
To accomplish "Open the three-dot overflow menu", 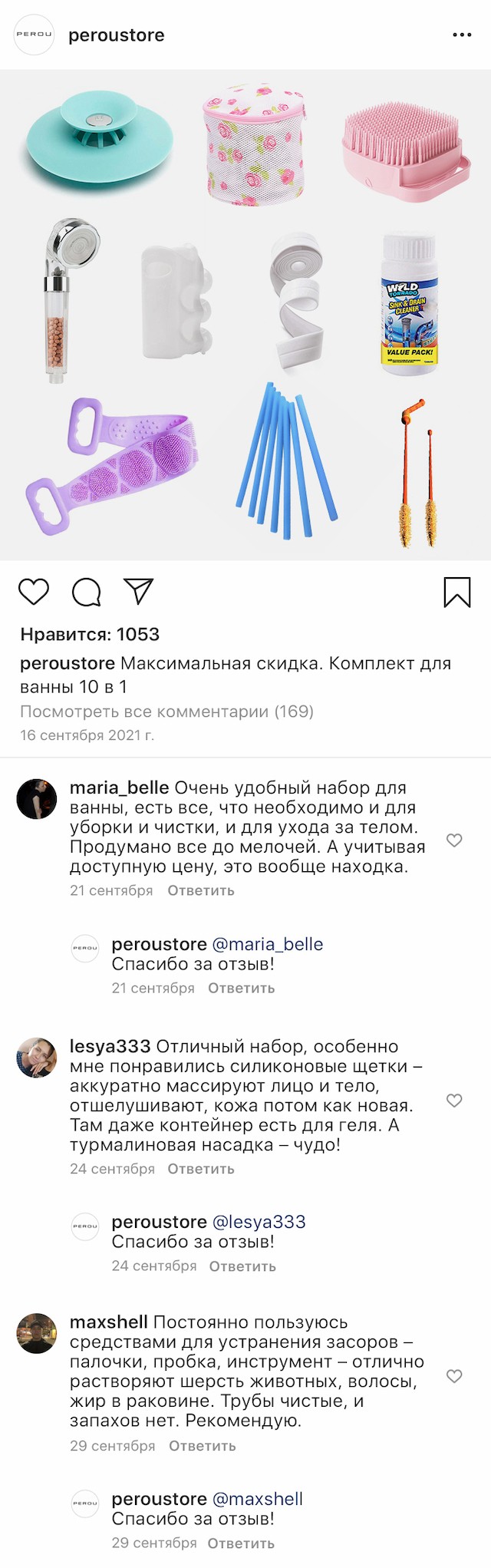I will point(462,35).
